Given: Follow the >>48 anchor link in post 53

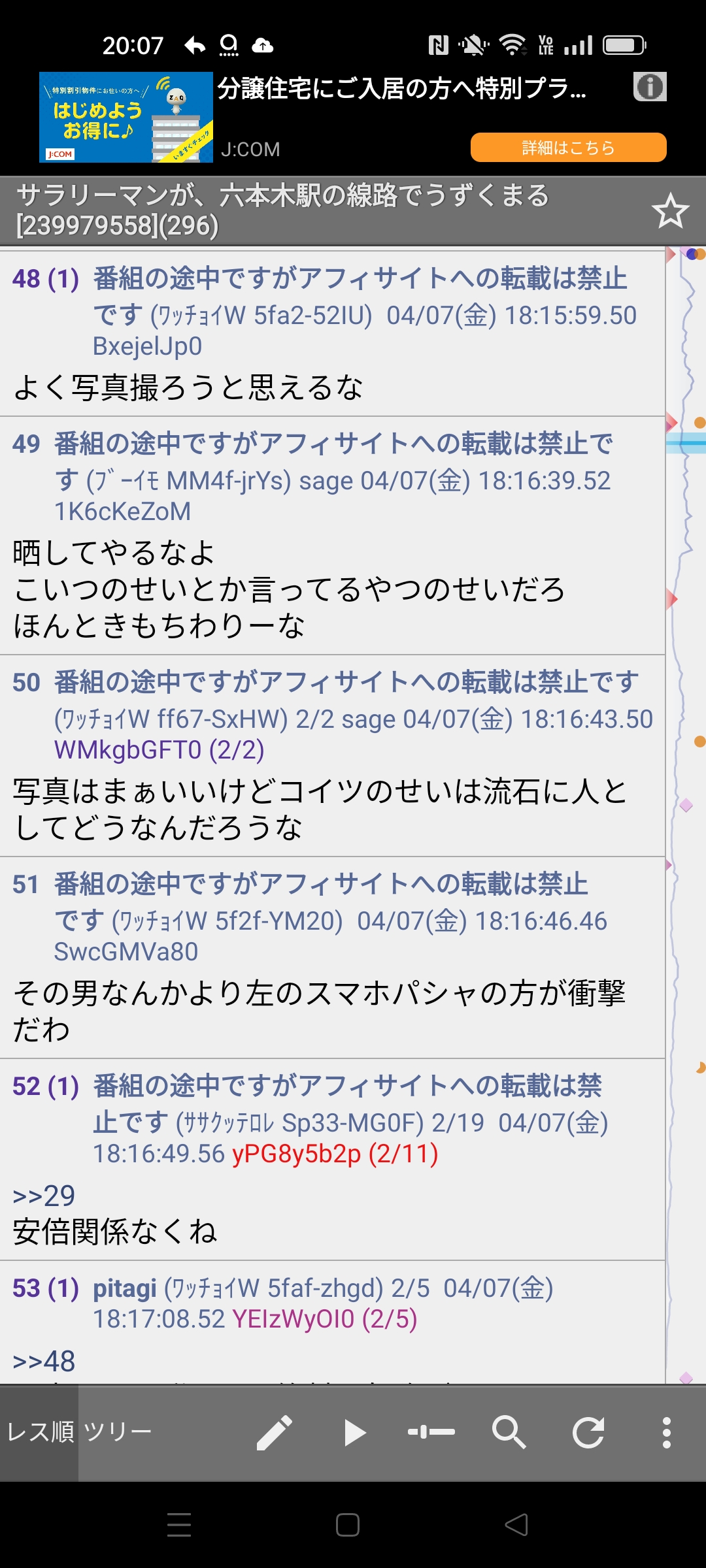Looking at the screenshot, I should click(x=44, y=1362).
